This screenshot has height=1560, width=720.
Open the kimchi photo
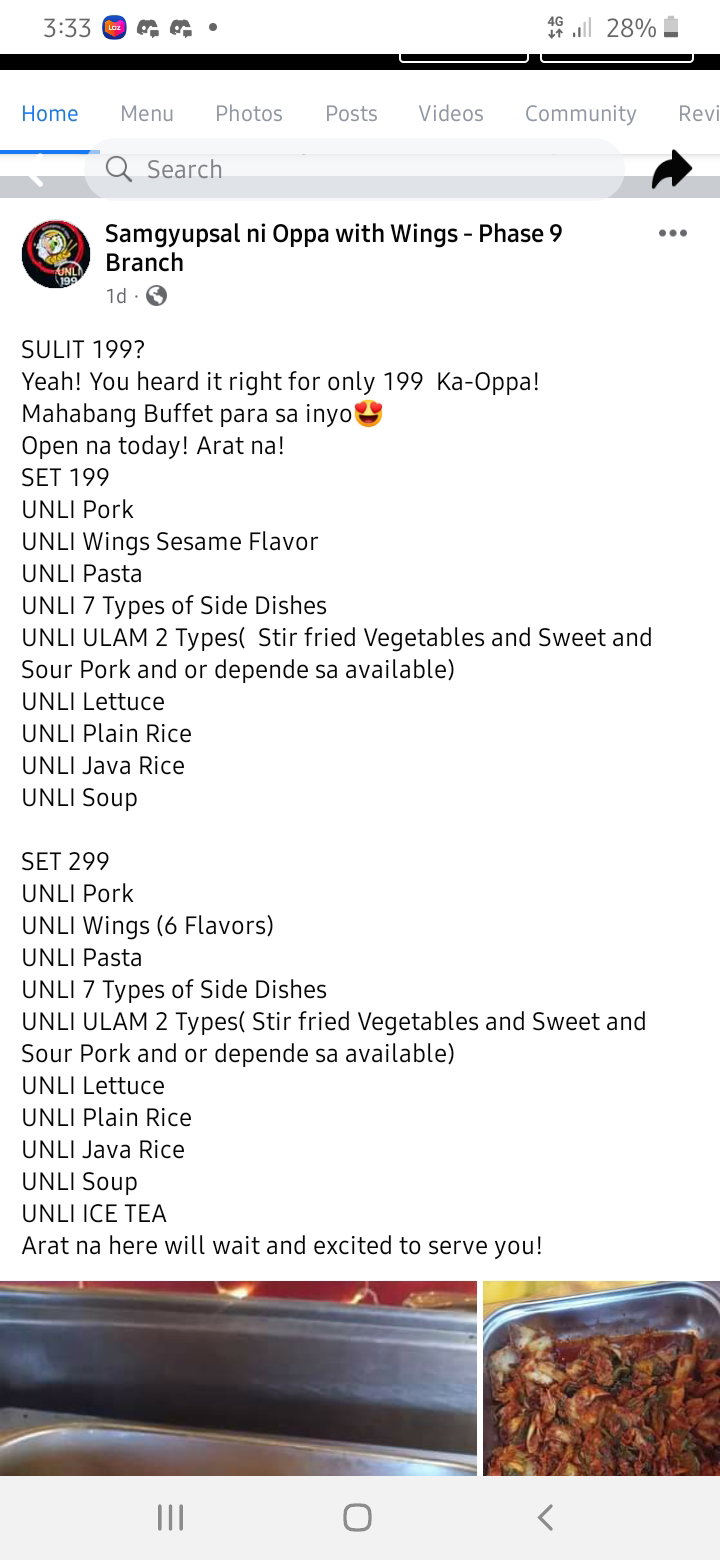click(x=601, y=1378)
